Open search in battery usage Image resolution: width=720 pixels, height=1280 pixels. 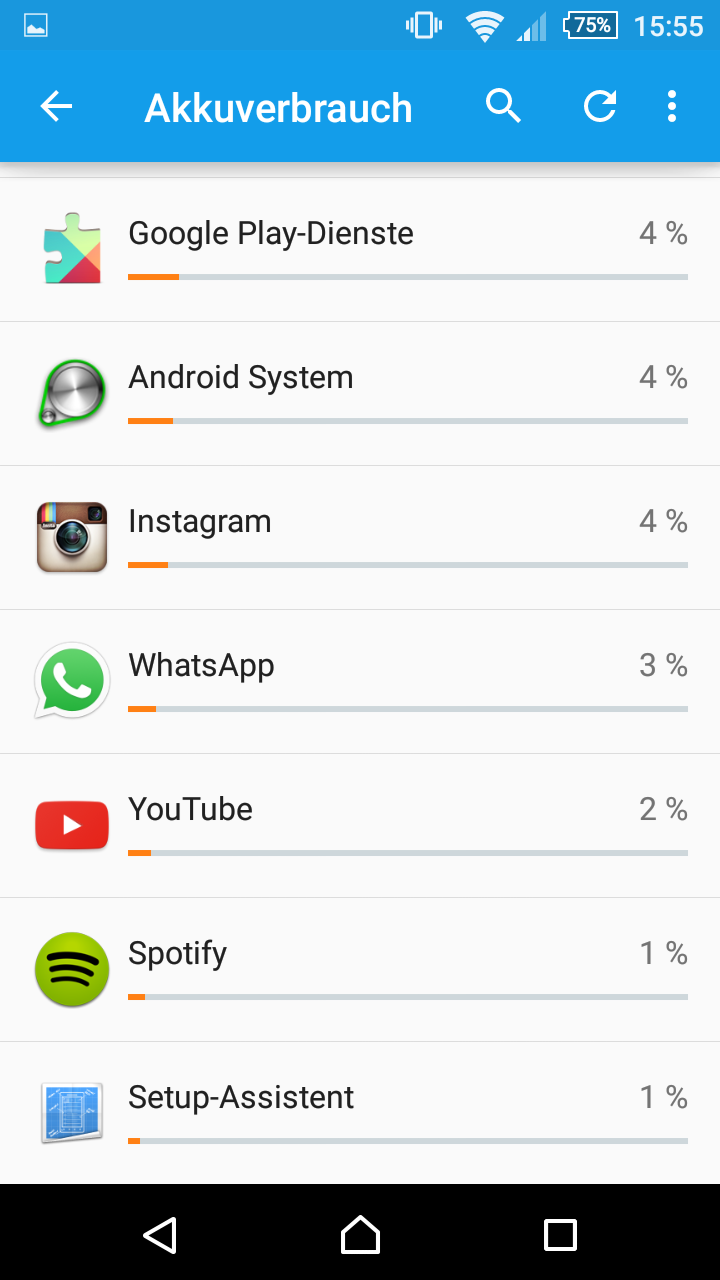[x=503, y=106]
